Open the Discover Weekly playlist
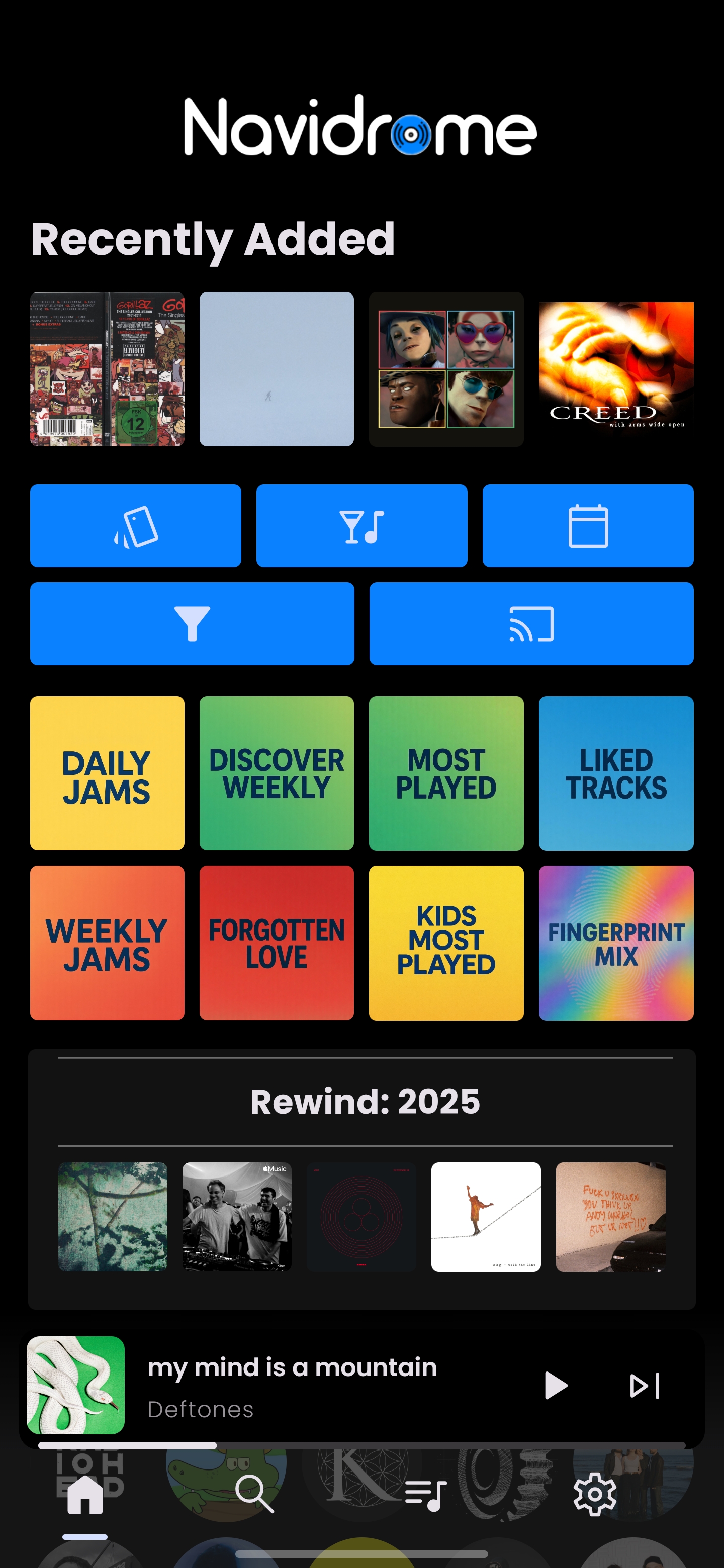The width and height of the screenshot is (724, 1568). [x=277, y=773]
